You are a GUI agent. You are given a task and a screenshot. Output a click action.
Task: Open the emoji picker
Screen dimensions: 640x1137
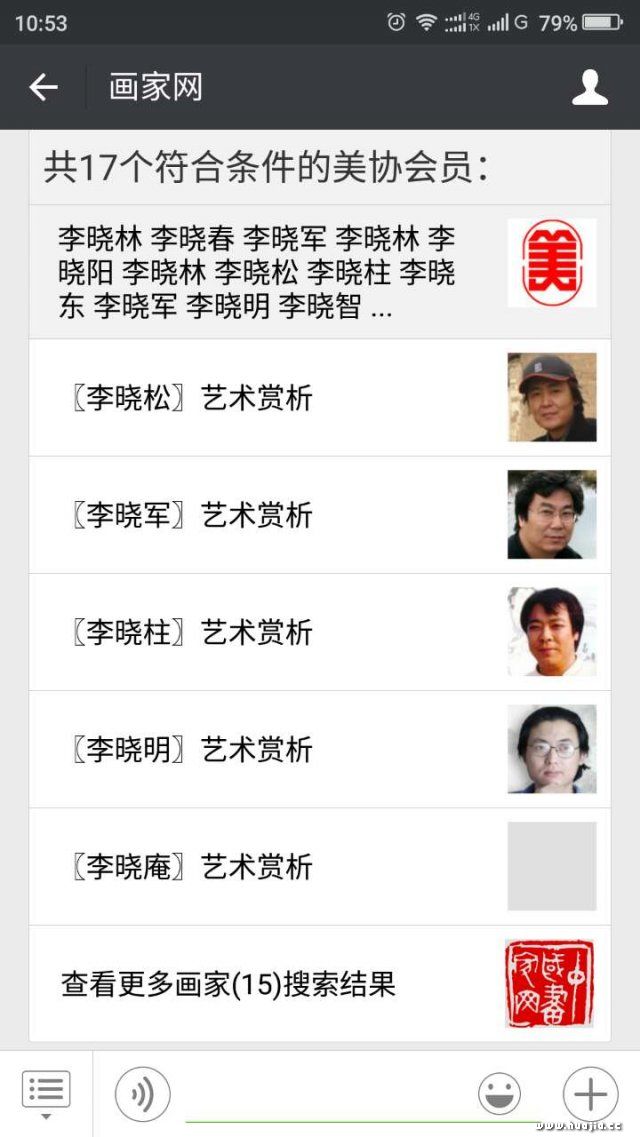pyautogui.click(x=499, y=1093)
